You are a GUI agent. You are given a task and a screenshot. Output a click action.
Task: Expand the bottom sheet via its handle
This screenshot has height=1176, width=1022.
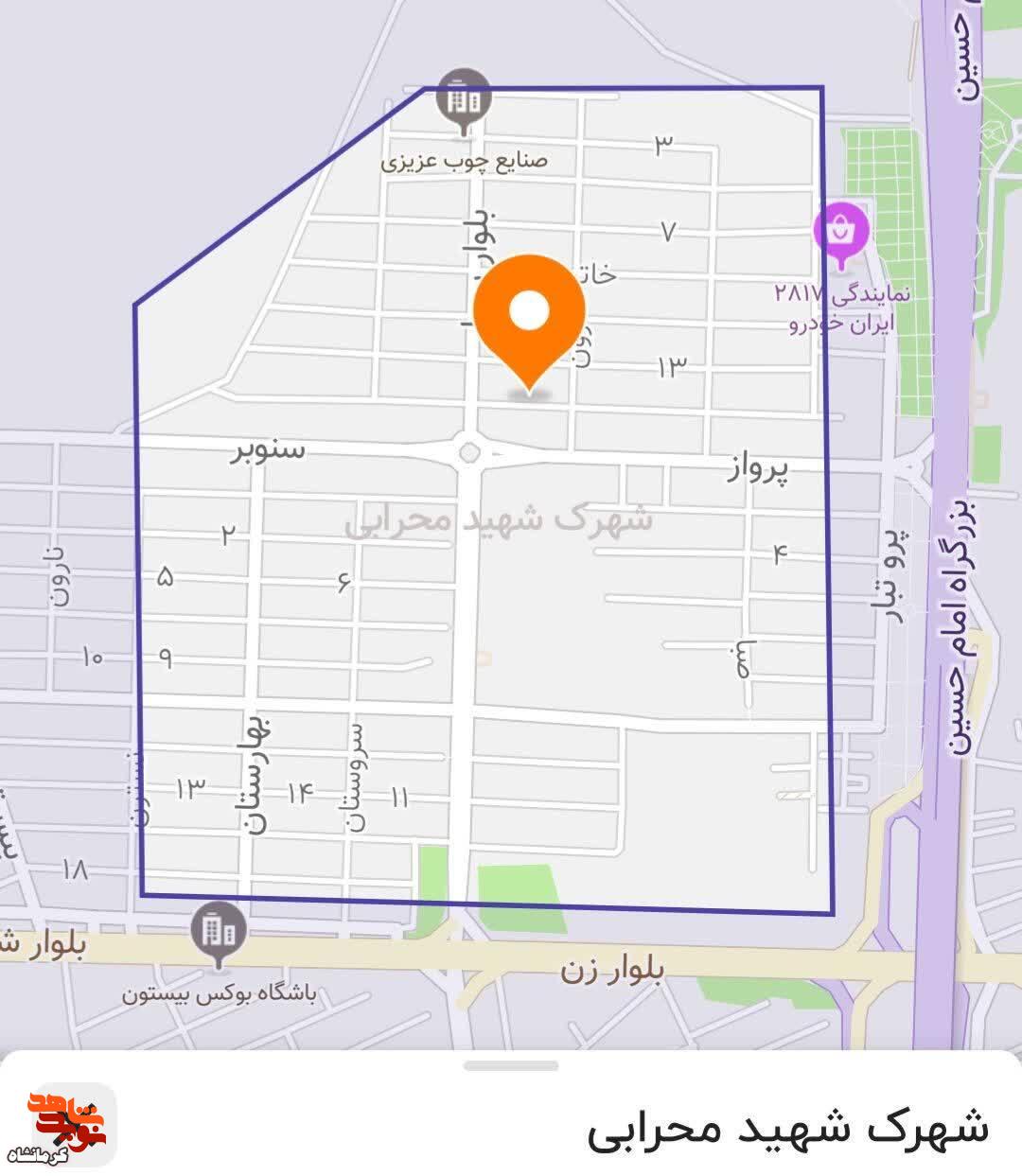511,1066
